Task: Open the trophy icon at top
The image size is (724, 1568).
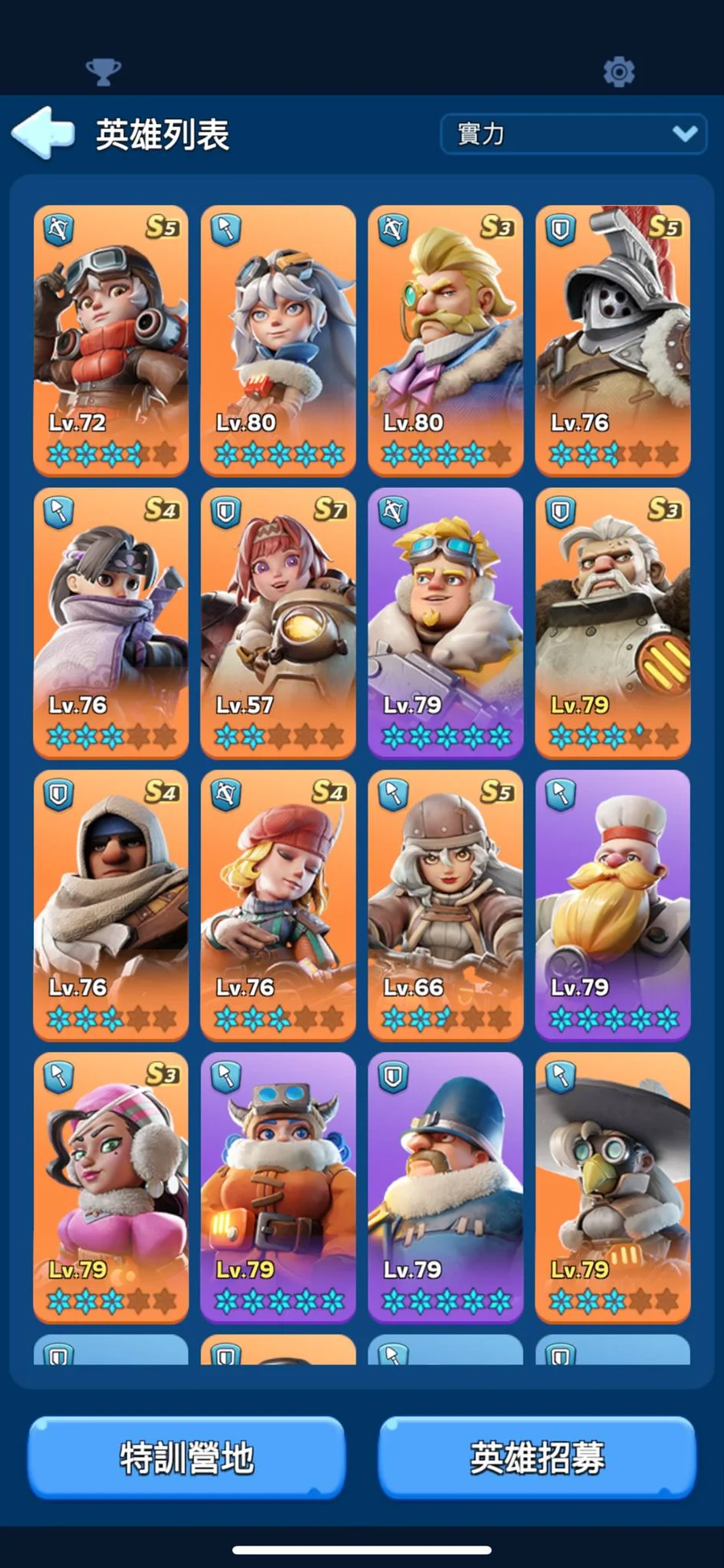Action: point(103,72)
